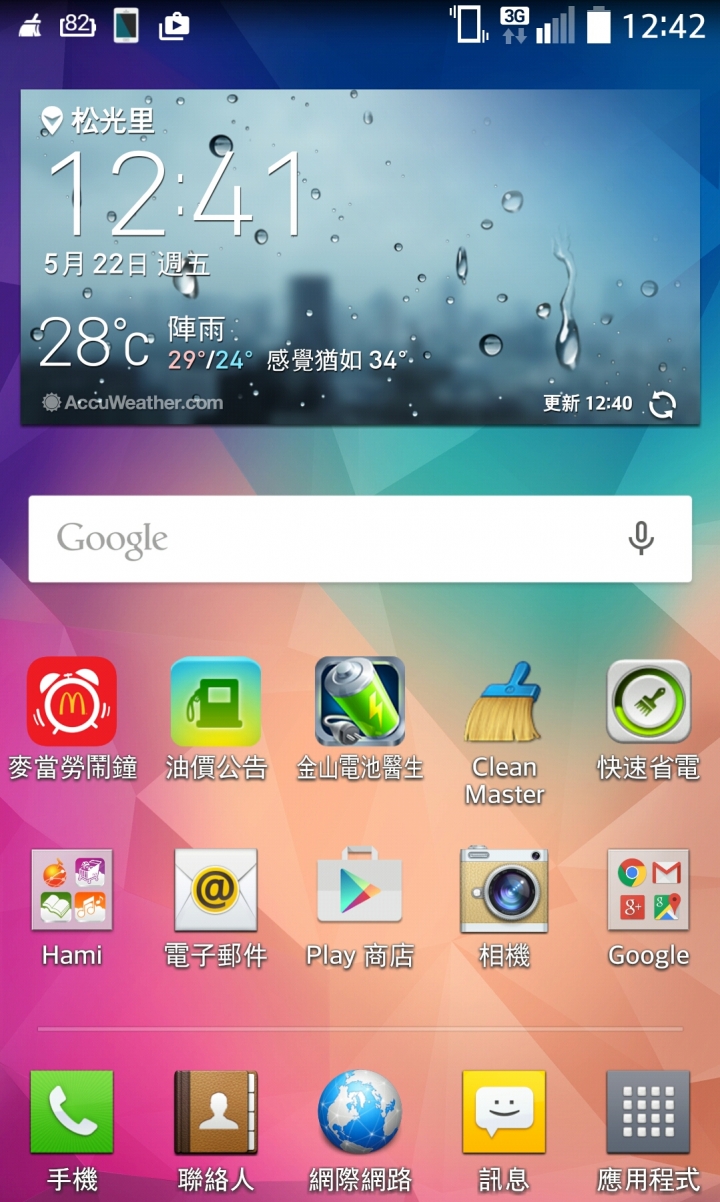Launch Play 商店
This screenshot has height=1202, width=720.
(x=360, y=888)
